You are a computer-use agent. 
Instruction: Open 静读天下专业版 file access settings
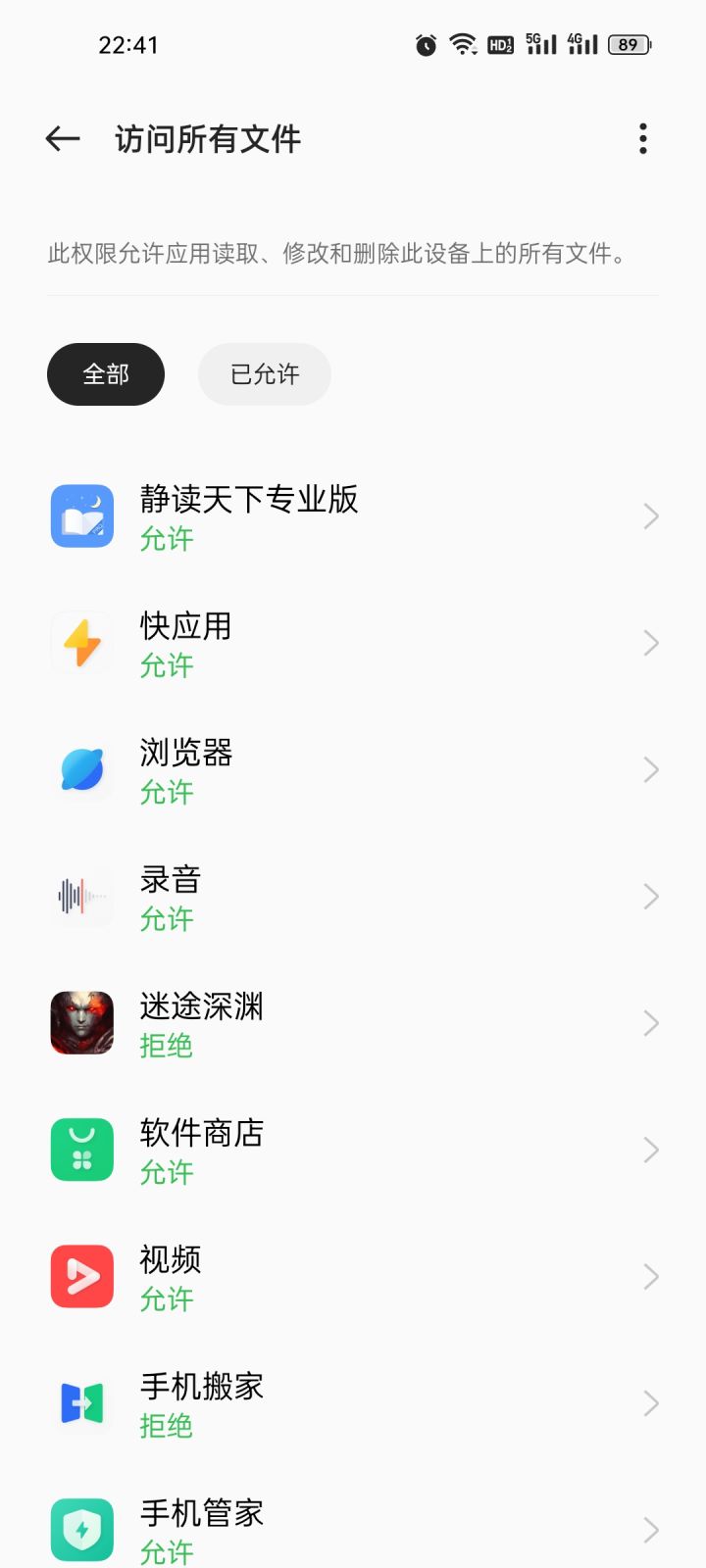(x=353, y=516)
